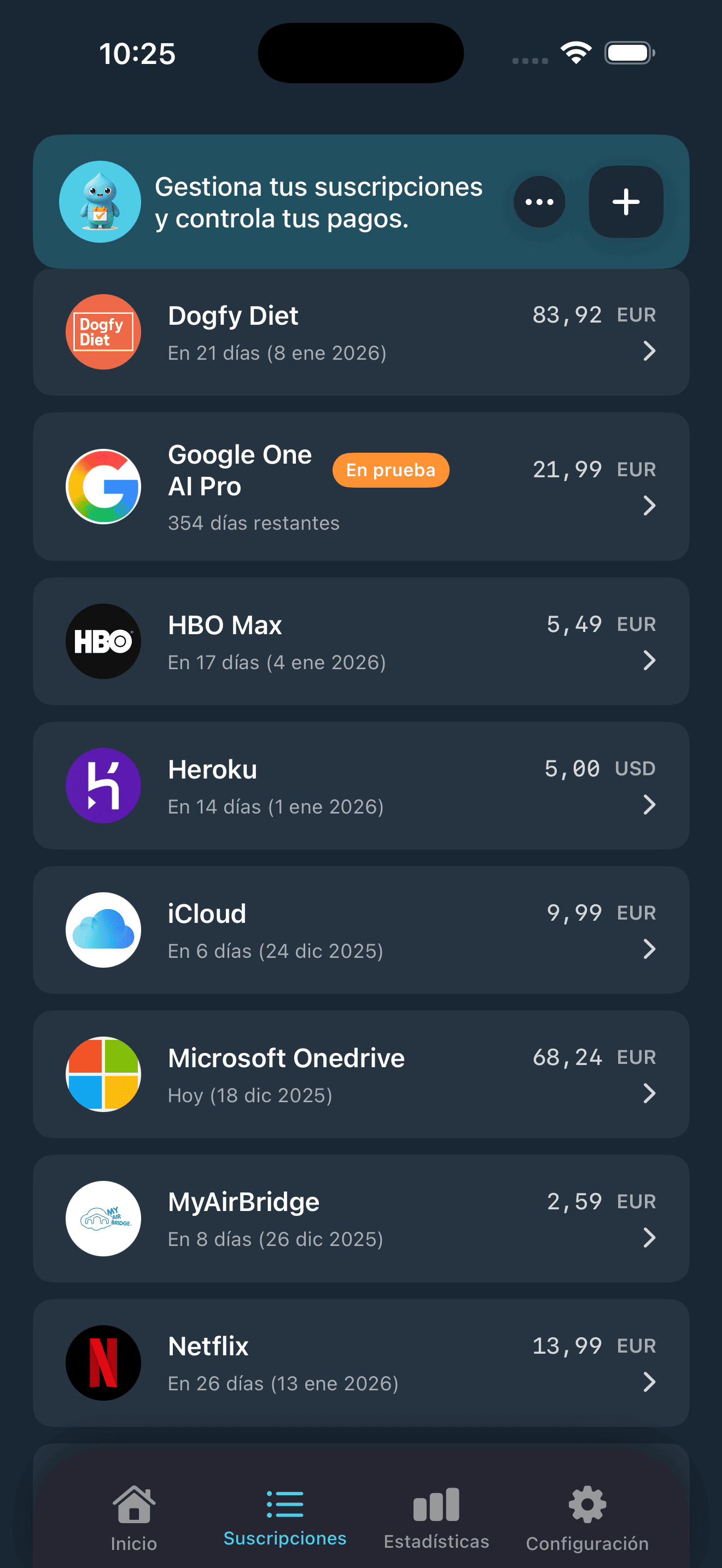Go to the Inicio tab
The image size is (722, 1568).
pyautogui.click(x=134, y=1517)
